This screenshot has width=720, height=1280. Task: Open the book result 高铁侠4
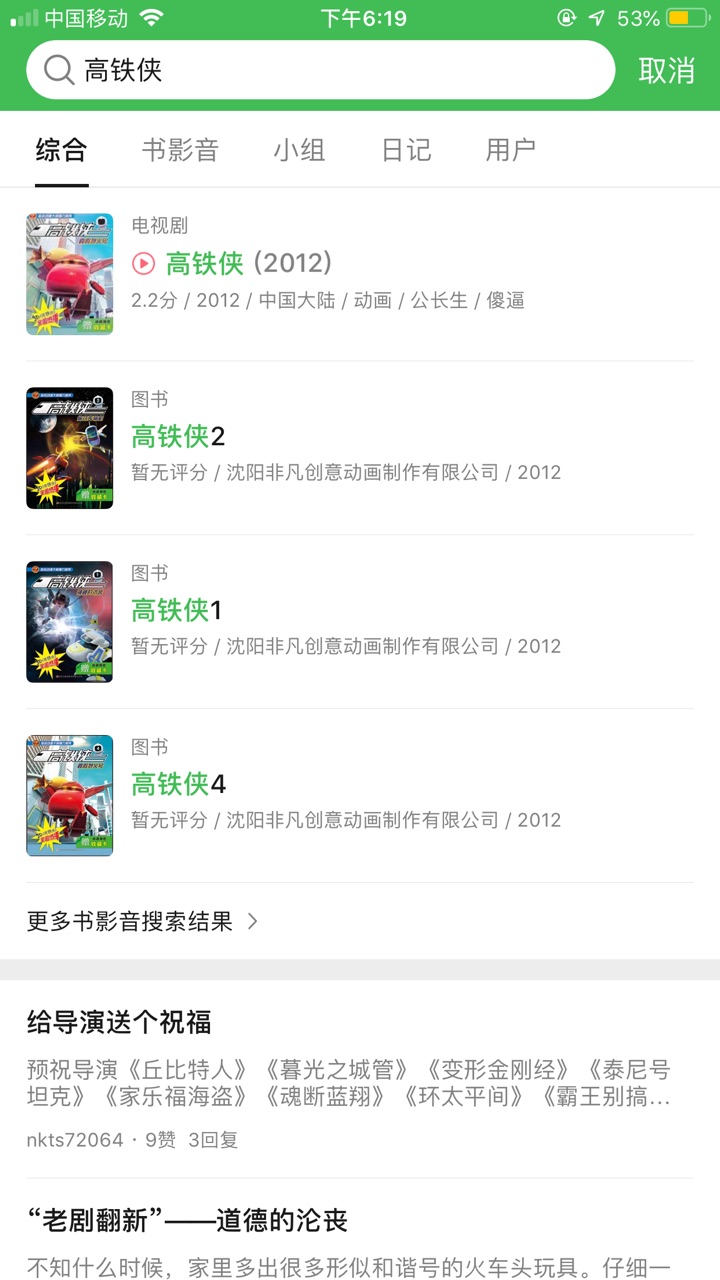(178, 783)
